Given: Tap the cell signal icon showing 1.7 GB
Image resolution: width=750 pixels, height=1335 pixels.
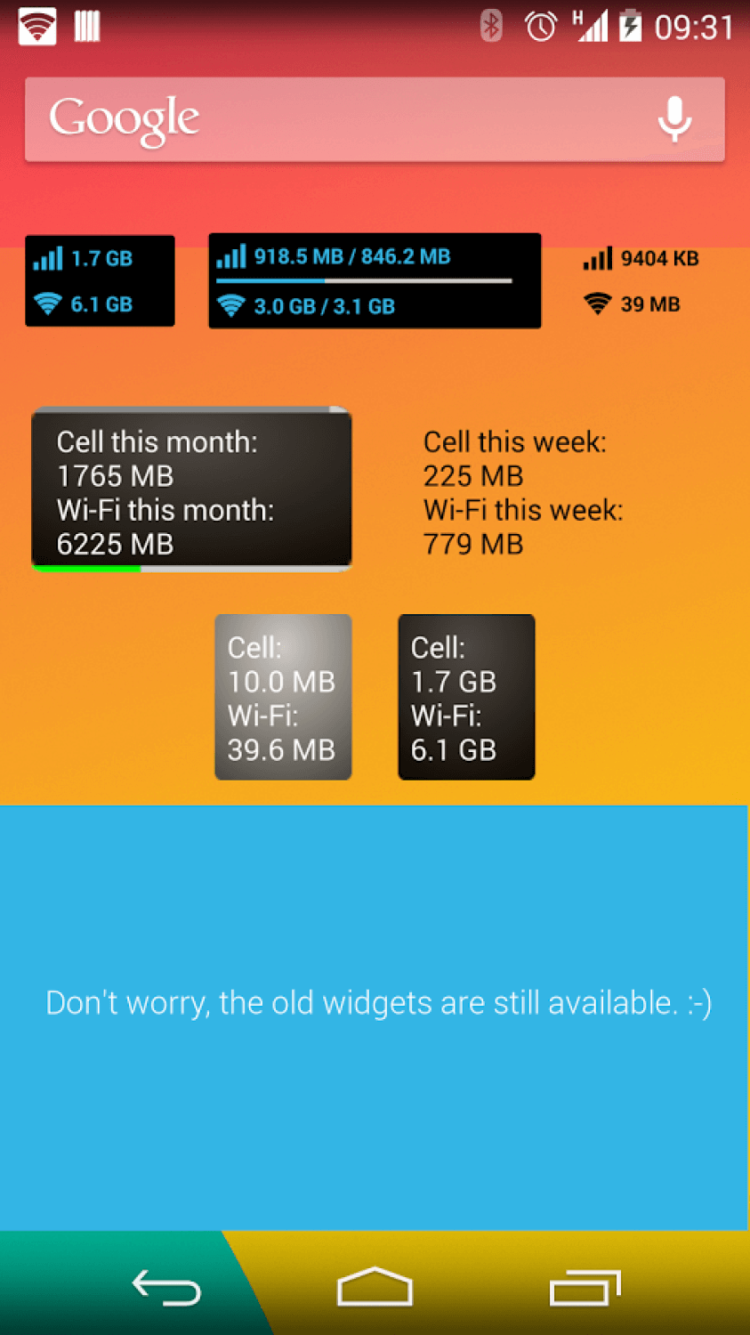Looking at the screenshot, I should click(47, 258).
